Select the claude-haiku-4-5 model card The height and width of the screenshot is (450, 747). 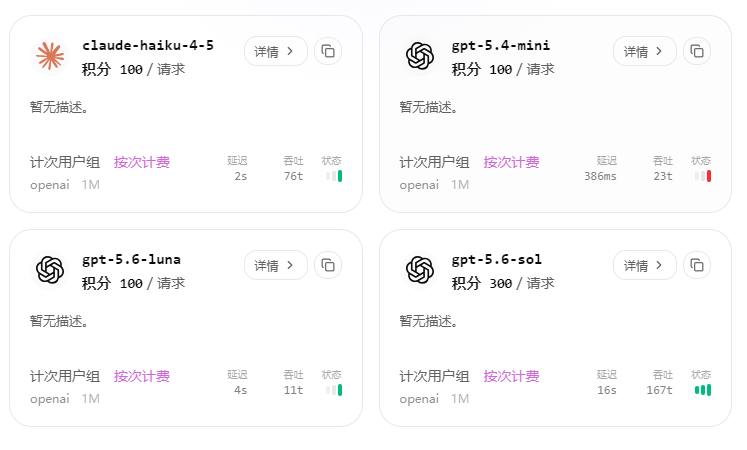[x=186, y=114]
